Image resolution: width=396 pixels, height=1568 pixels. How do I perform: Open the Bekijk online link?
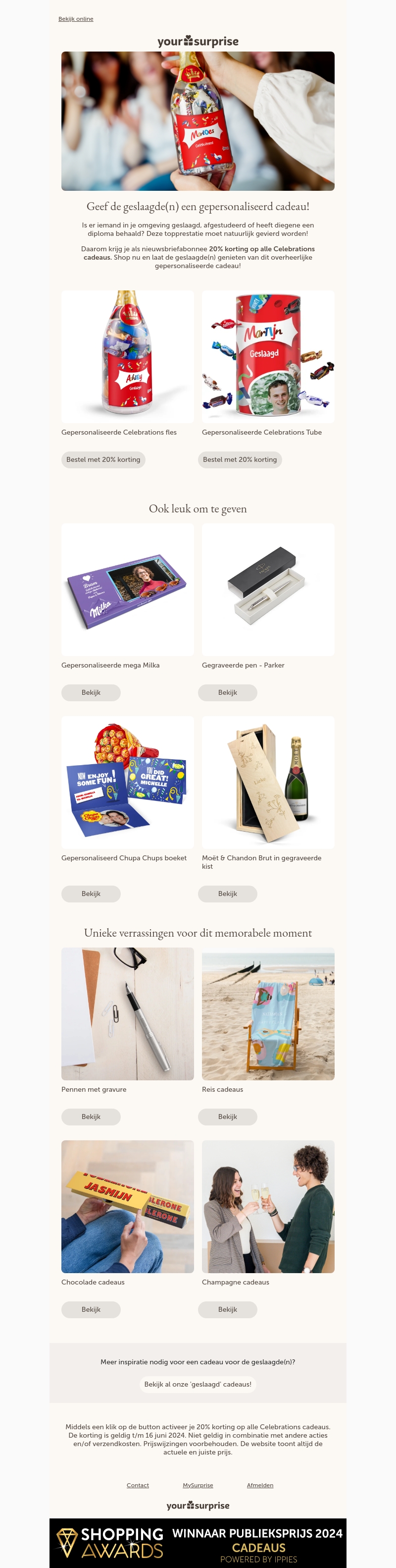[75, 19]
